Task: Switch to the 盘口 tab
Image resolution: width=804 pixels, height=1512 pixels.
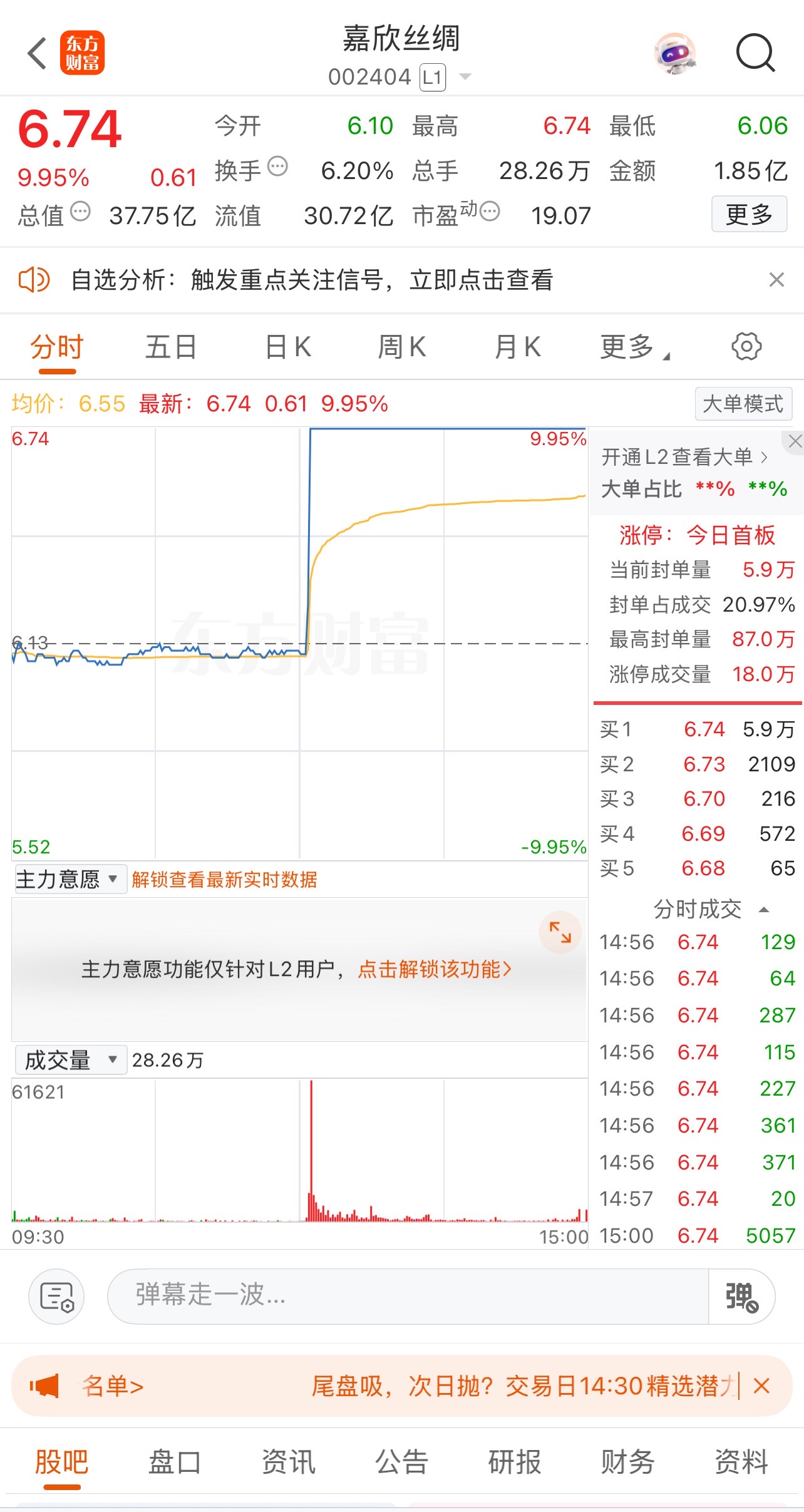Action: click(175, 1462)
